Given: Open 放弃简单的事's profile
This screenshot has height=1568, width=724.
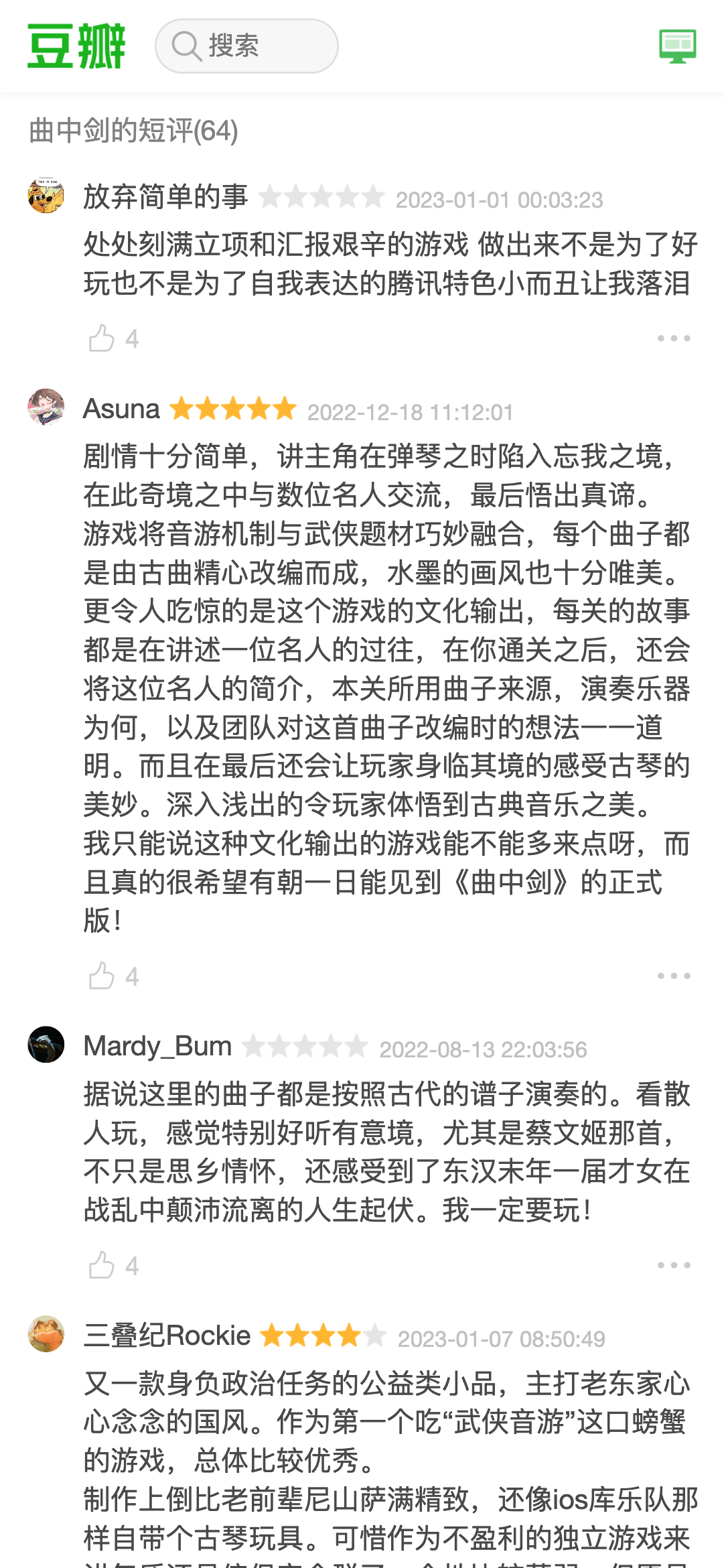Looking at the screenshot, I should coord(165,197).
